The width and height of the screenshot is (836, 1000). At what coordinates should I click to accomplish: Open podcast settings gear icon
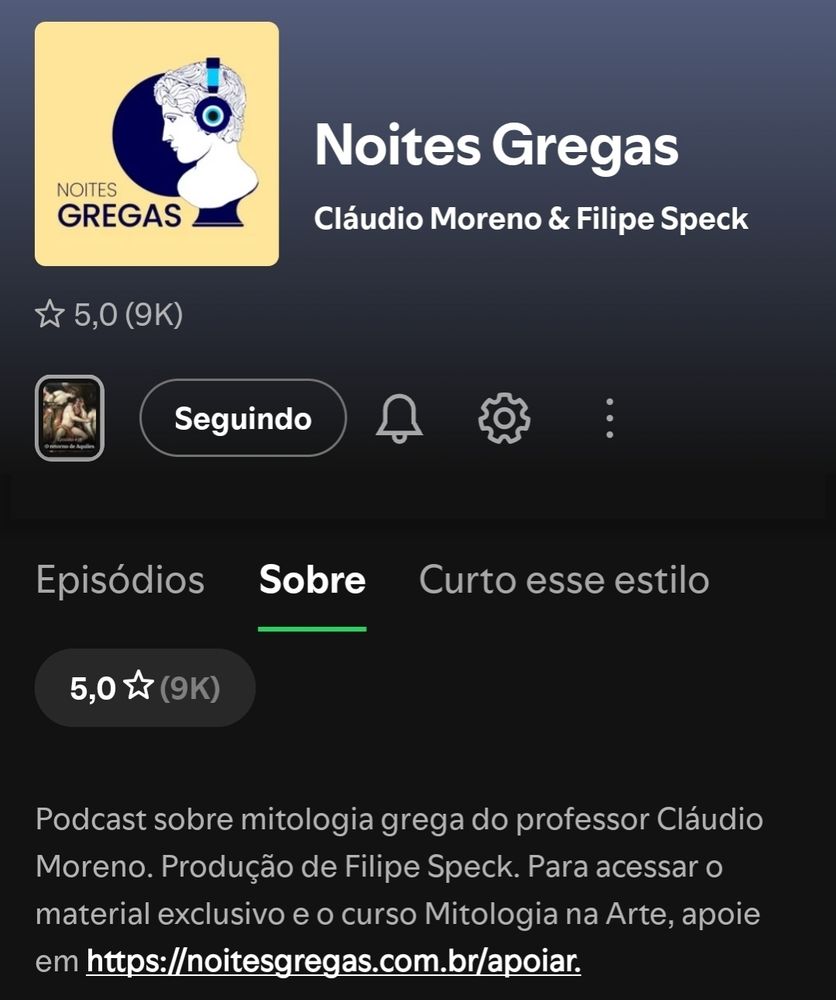(504, 418)
